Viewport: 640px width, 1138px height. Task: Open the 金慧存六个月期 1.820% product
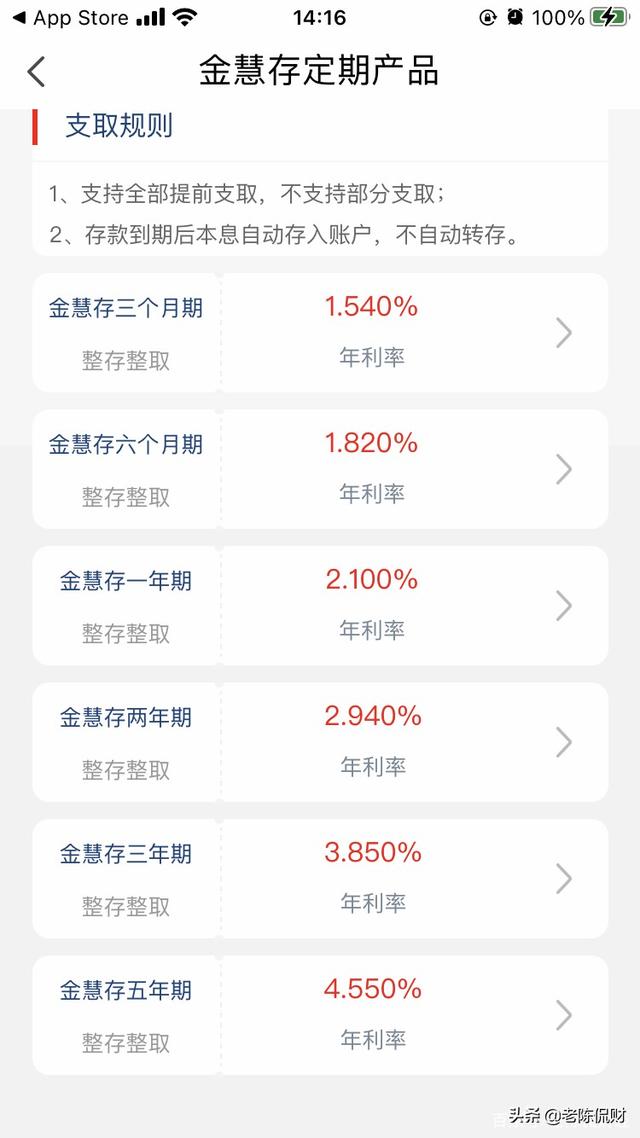coord(320,470)
